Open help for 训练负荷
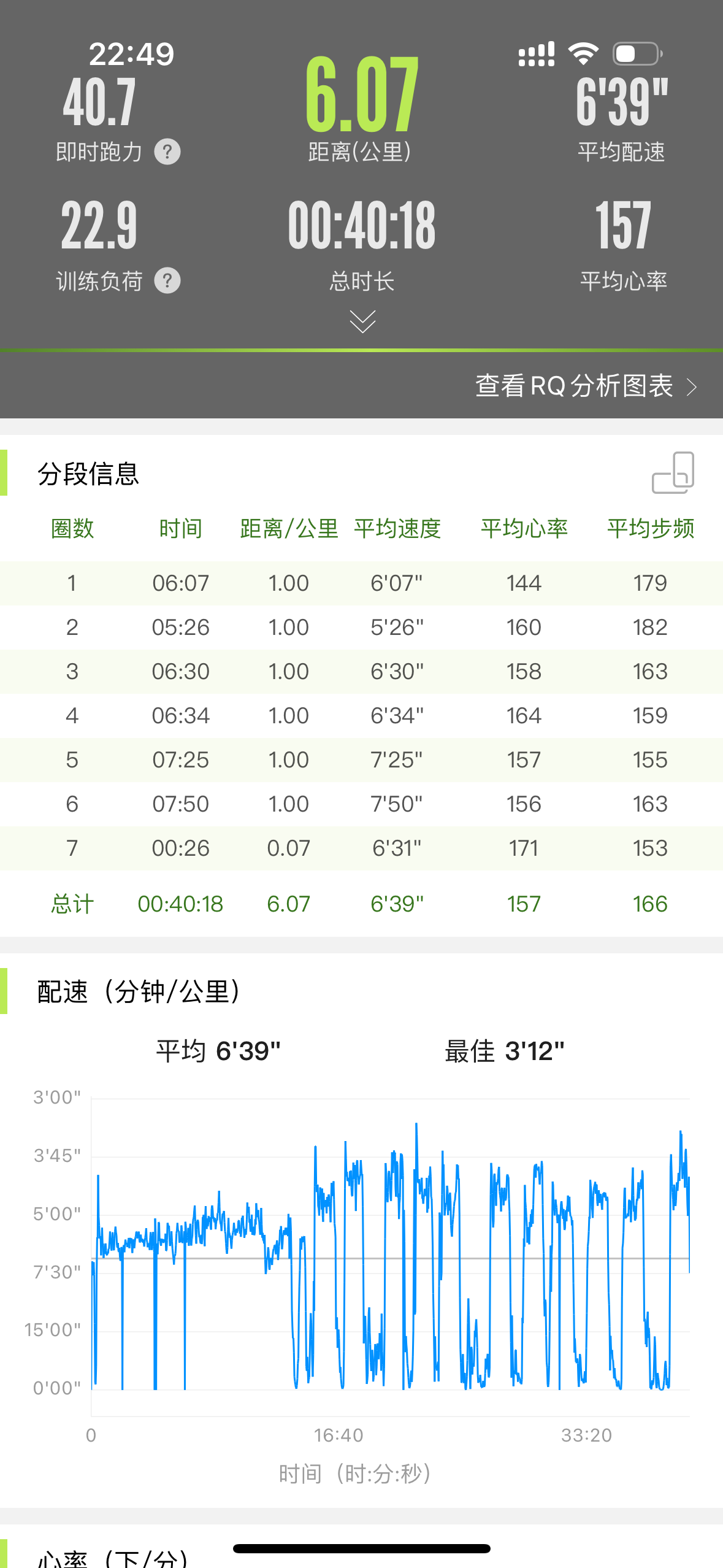Image resolution: width=723 pixels, height=1568 pixels. click(167, 281)
